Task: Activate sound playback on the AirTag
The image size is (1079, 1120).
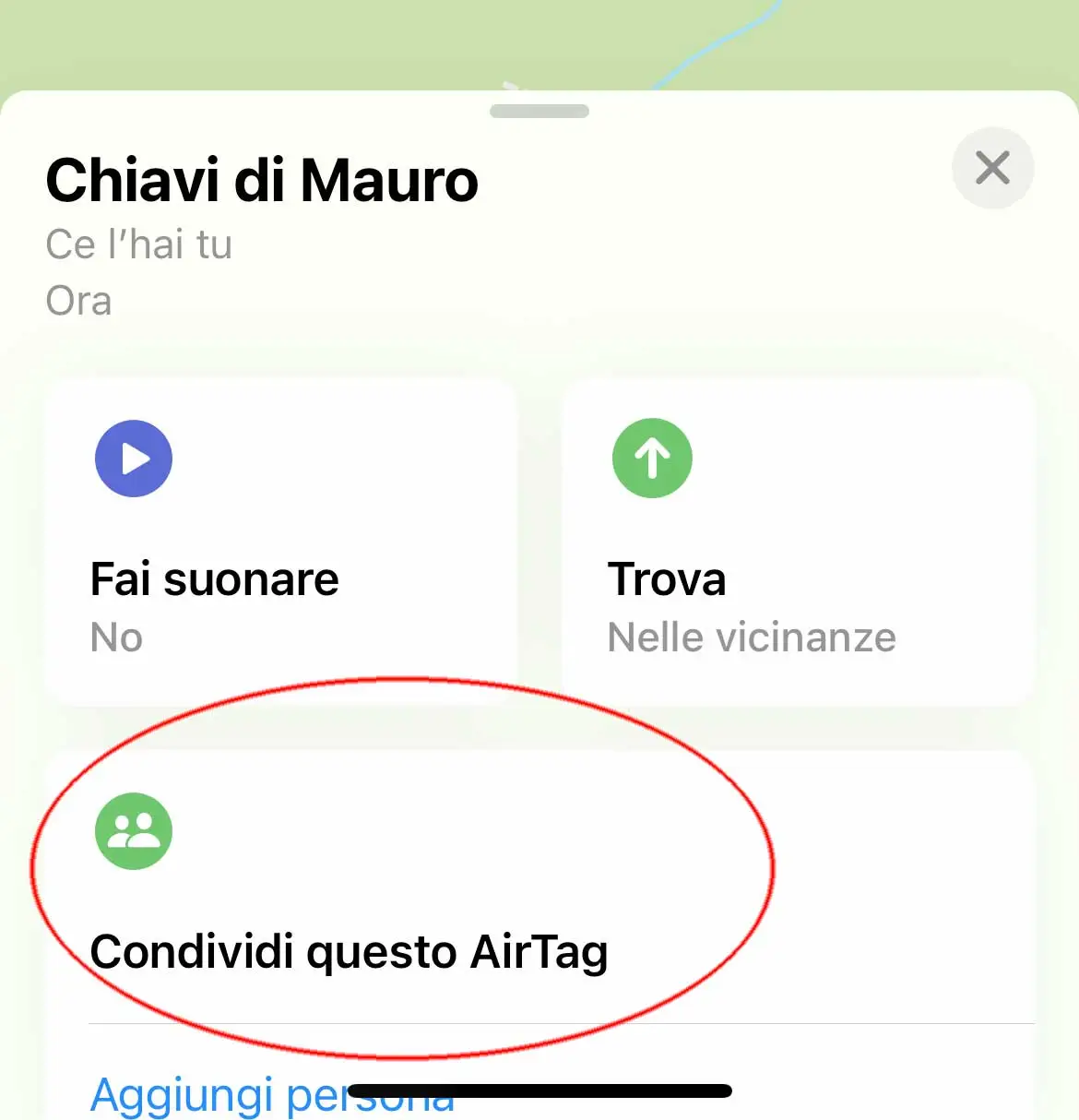Action: point(134,459)
